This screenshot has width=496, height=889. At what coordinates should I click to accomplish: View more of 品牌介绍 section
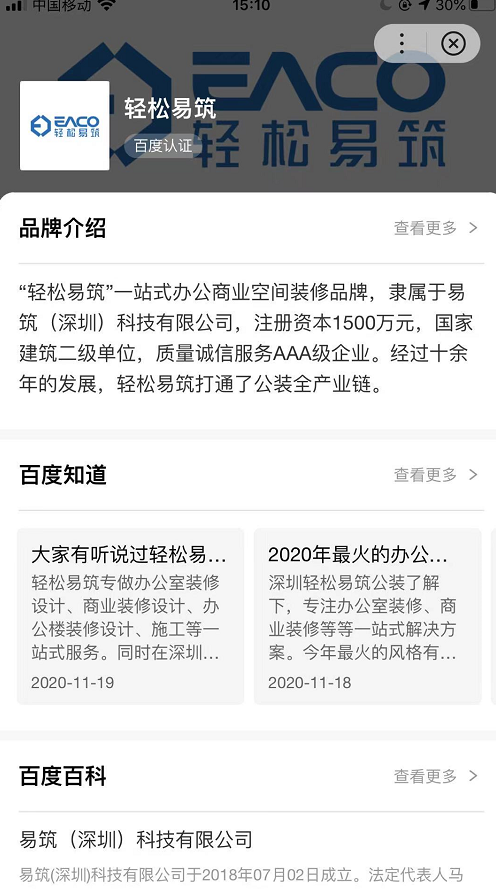(x=436, y=228)
